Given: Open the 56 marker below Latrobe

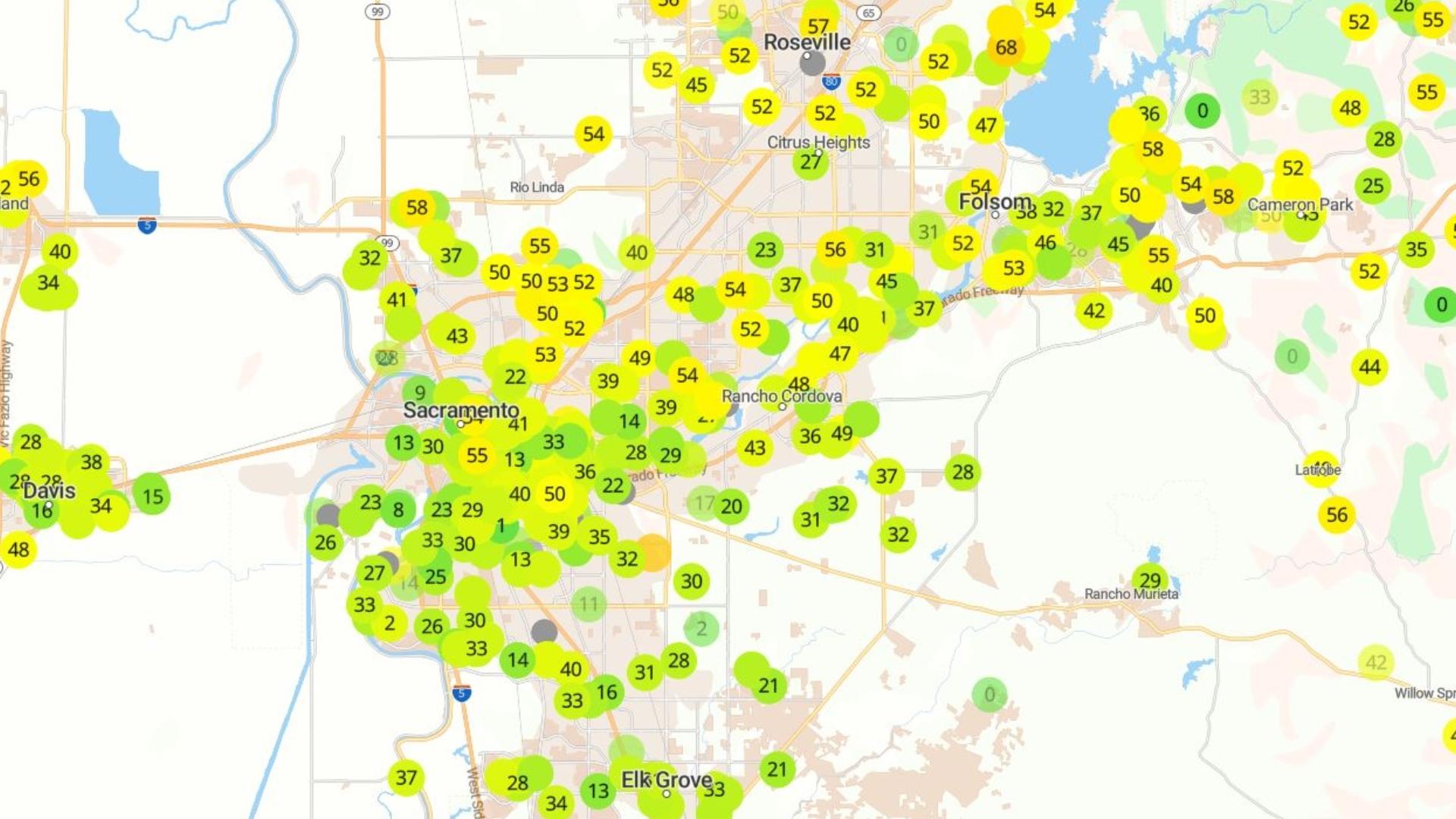Looking at the screenshot, I should click(1336, 515).
